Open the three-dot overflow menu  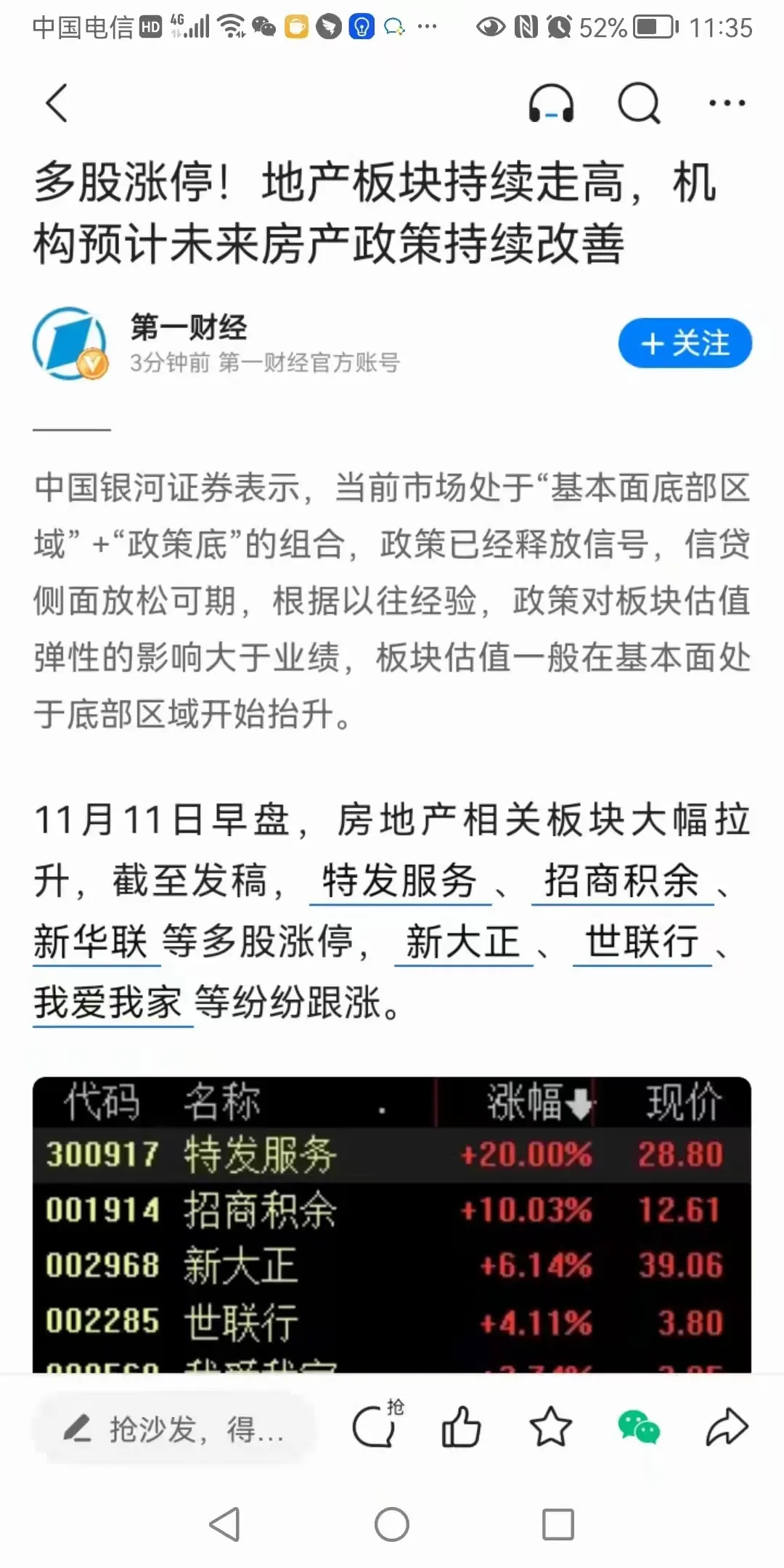coord(727,103)
